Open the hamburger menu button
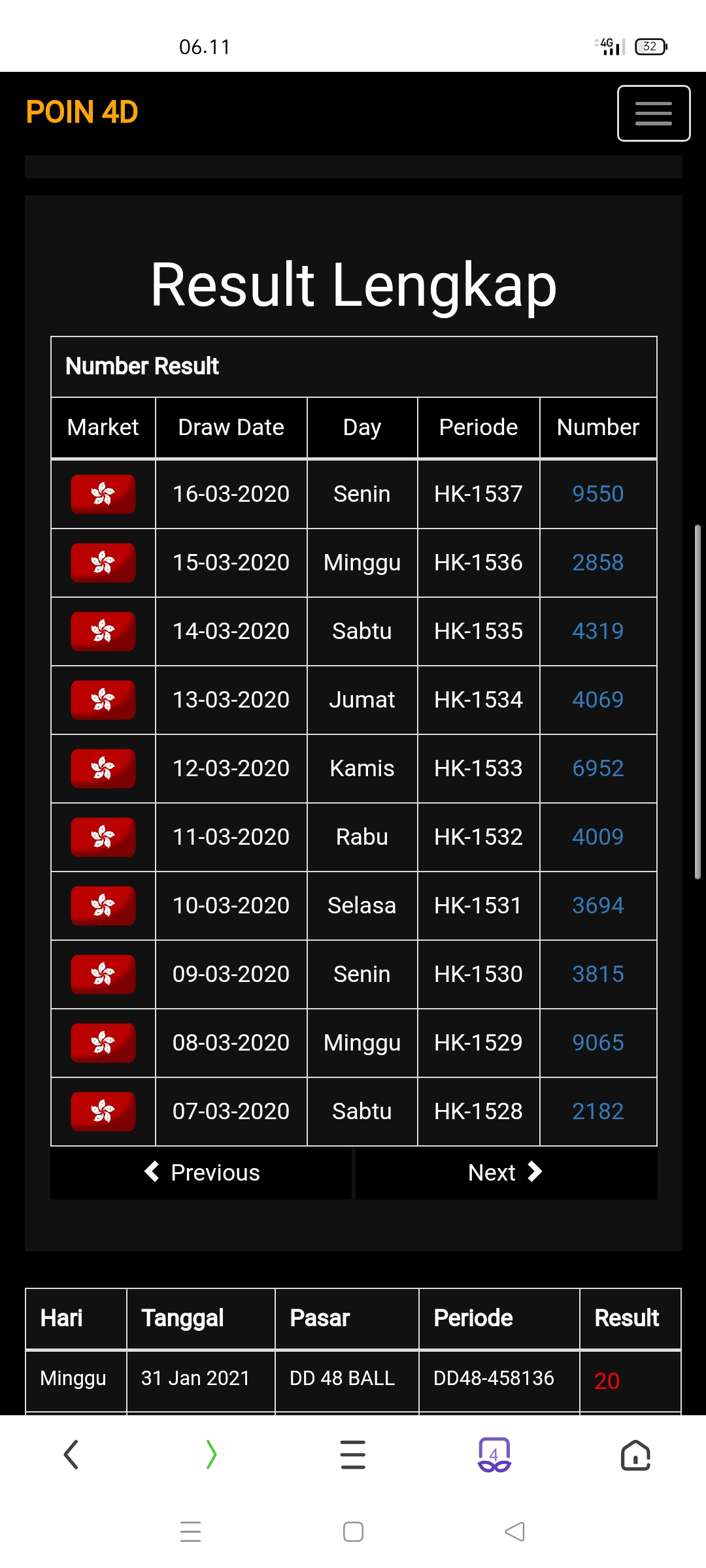Viewport: 706px width, 1568px height. [x=654, y=113]
